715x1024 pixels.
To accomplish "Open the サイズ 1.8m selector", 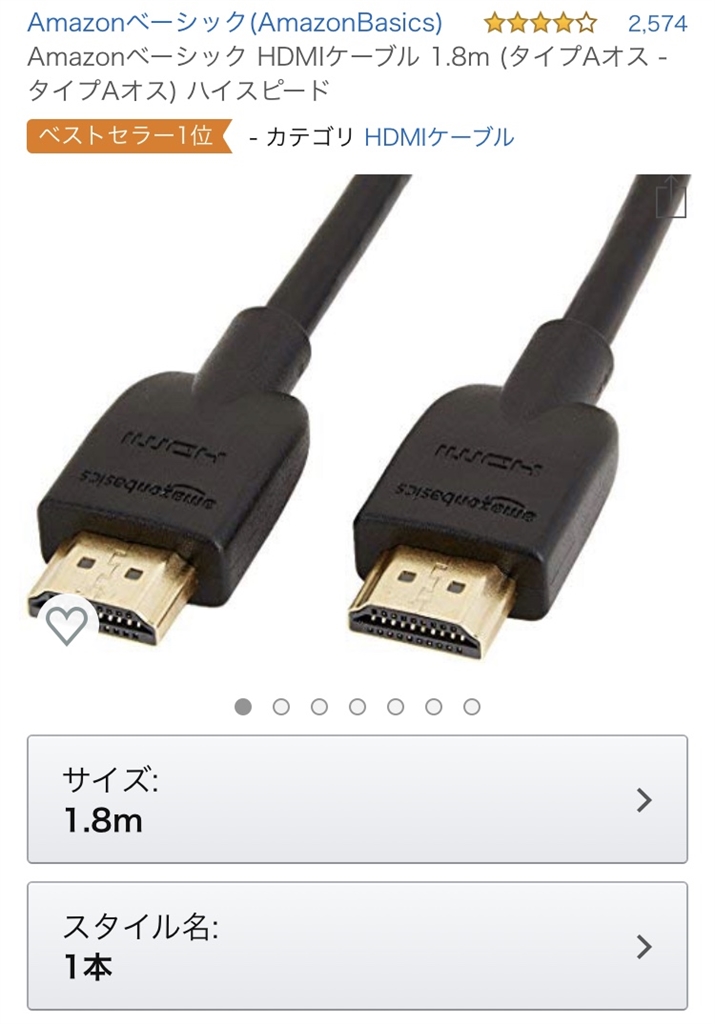I will pyautogui.click(x=357, y=799).
